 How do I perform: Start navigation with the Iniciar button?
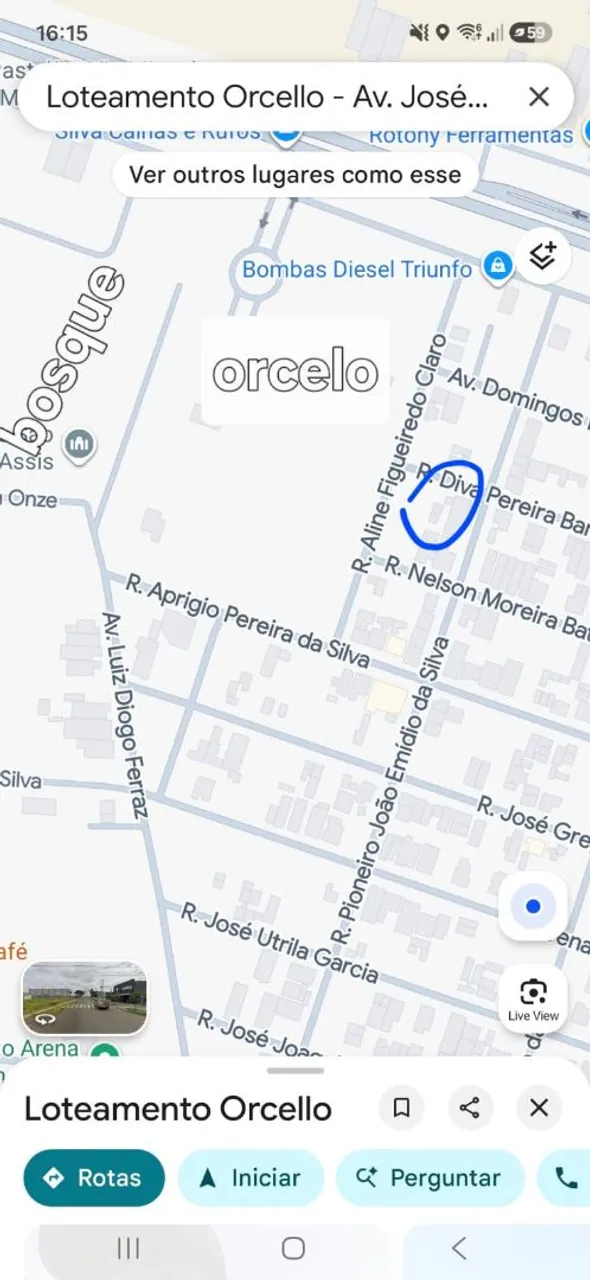pos(251,1178)
